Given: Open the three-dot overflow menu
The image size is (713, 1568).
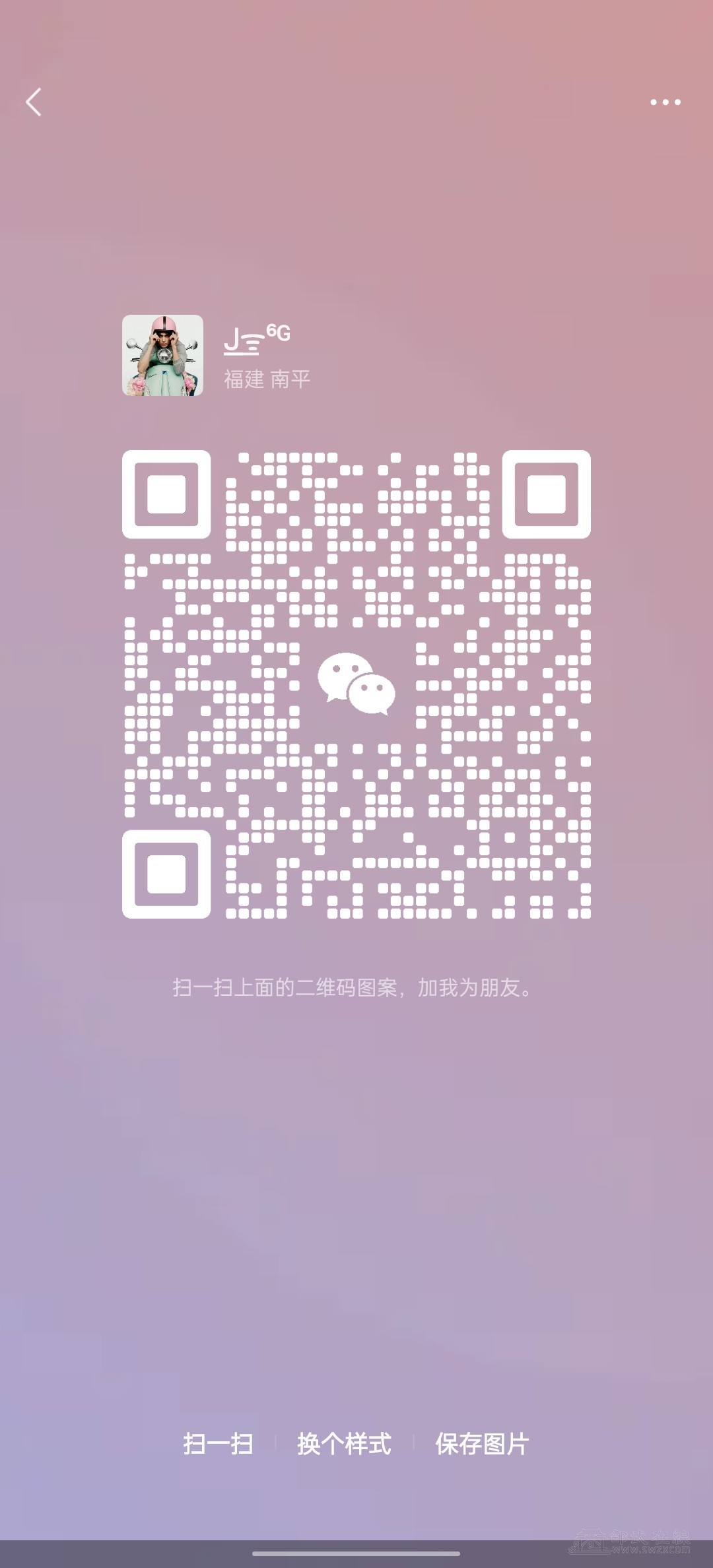Looking at the screenshot, I should click(x=665, y=102).
